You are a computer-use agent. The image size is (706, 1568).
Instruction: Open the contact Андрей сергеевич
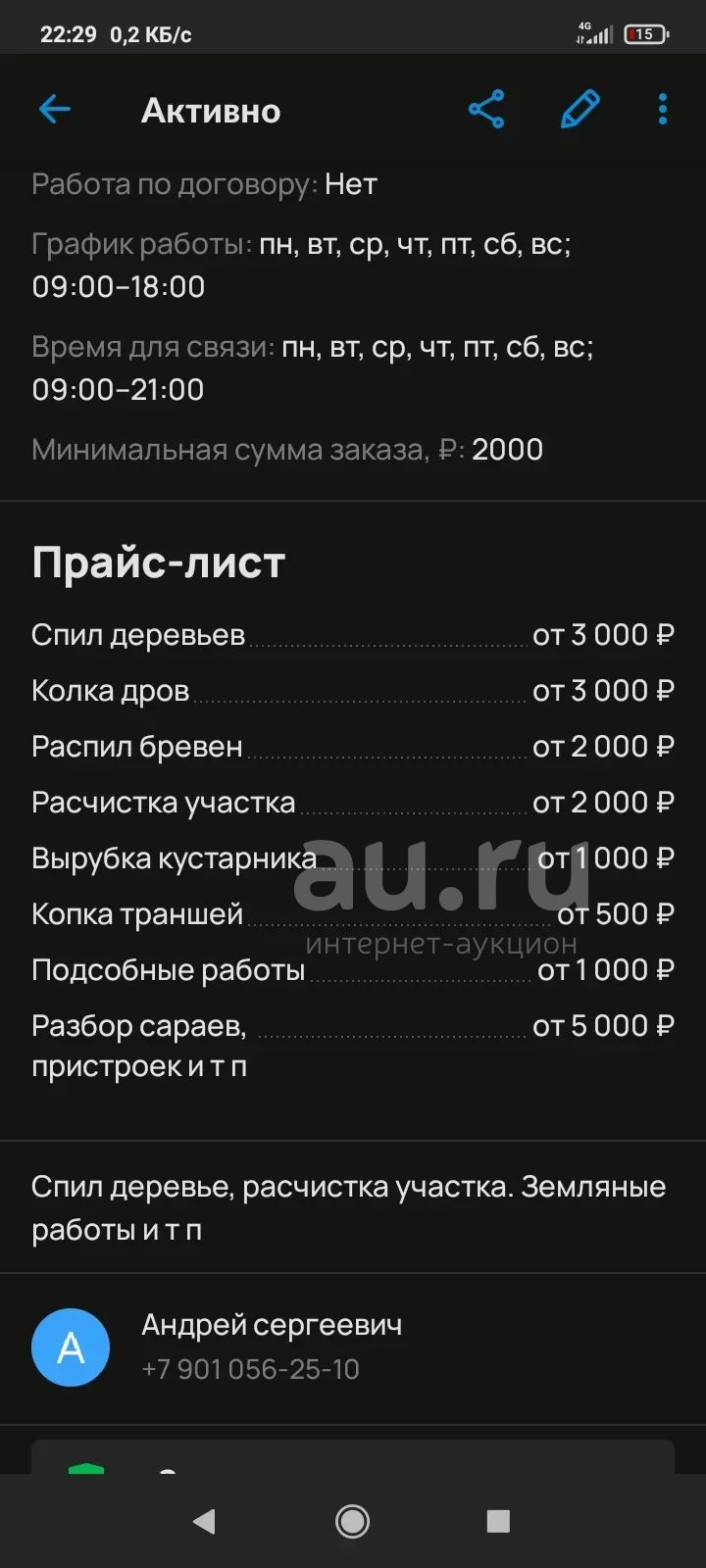tap(353, 1347)
